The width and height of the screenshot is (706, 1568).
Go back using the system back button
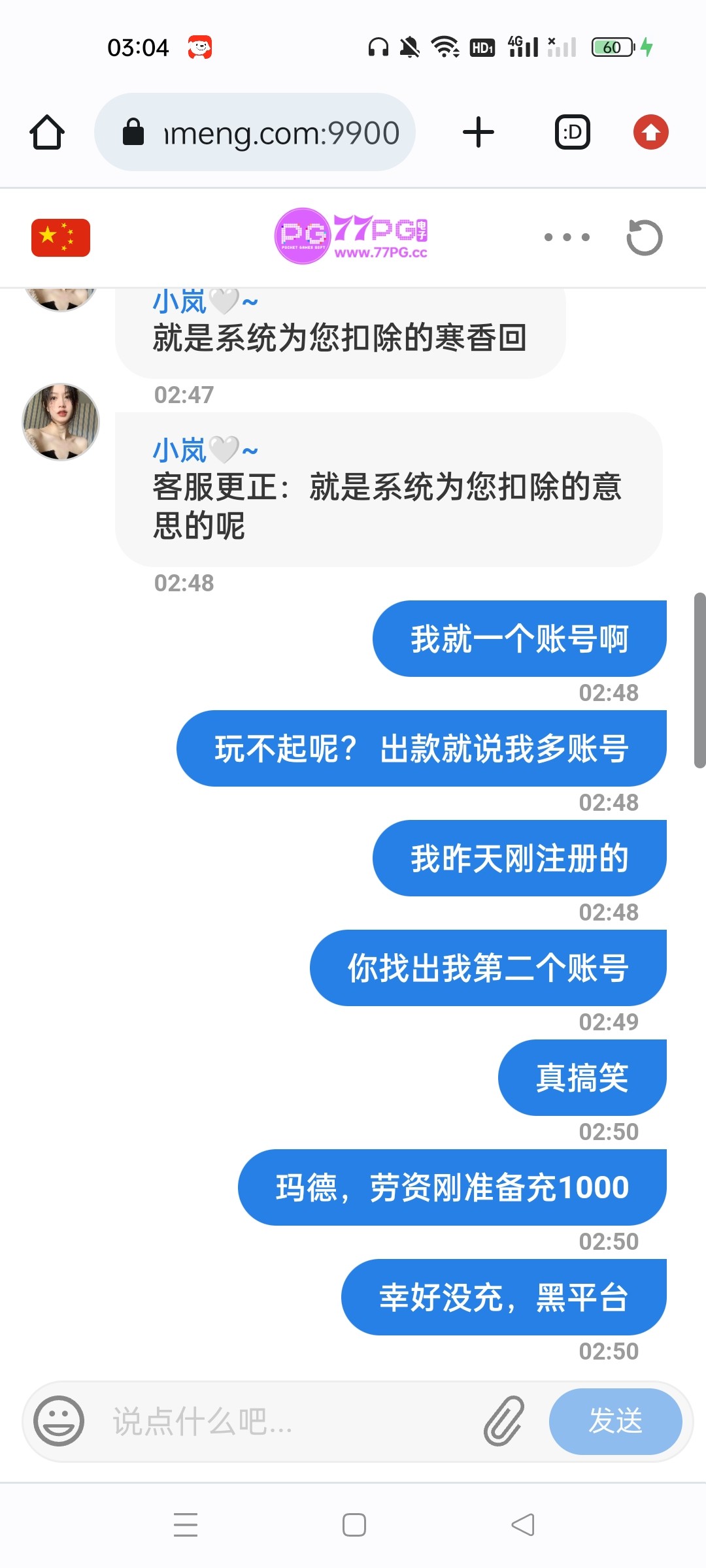point(522,1525)
